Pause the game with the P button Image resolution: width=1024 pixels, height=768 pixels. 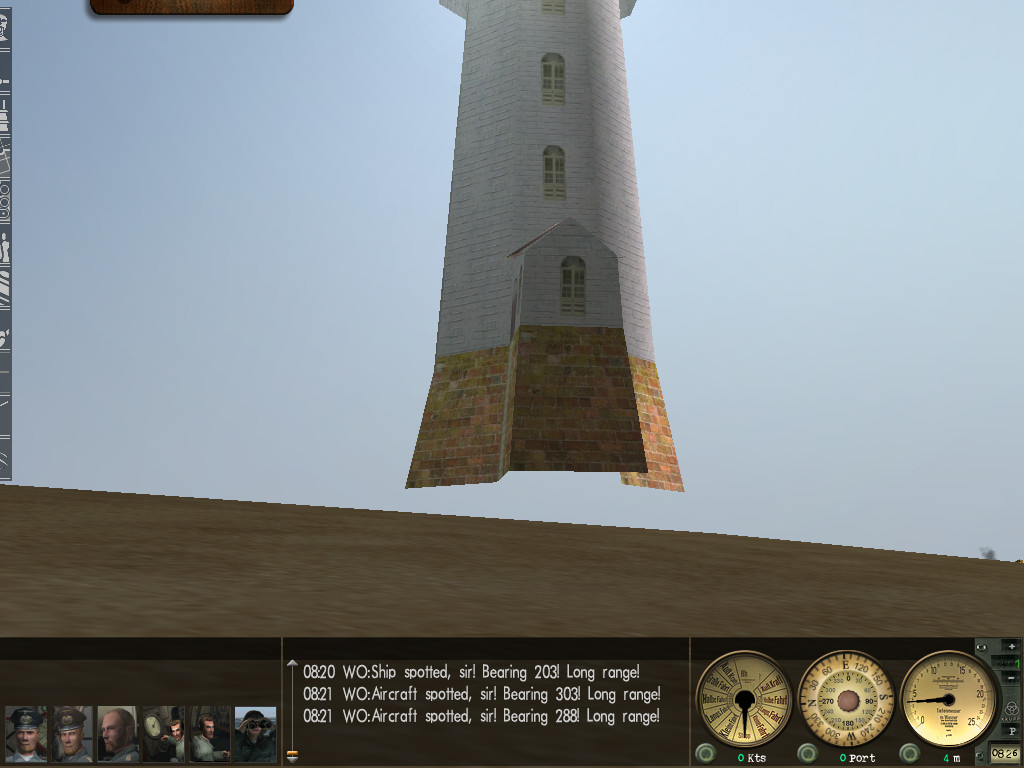click(x=1011, y=731)
